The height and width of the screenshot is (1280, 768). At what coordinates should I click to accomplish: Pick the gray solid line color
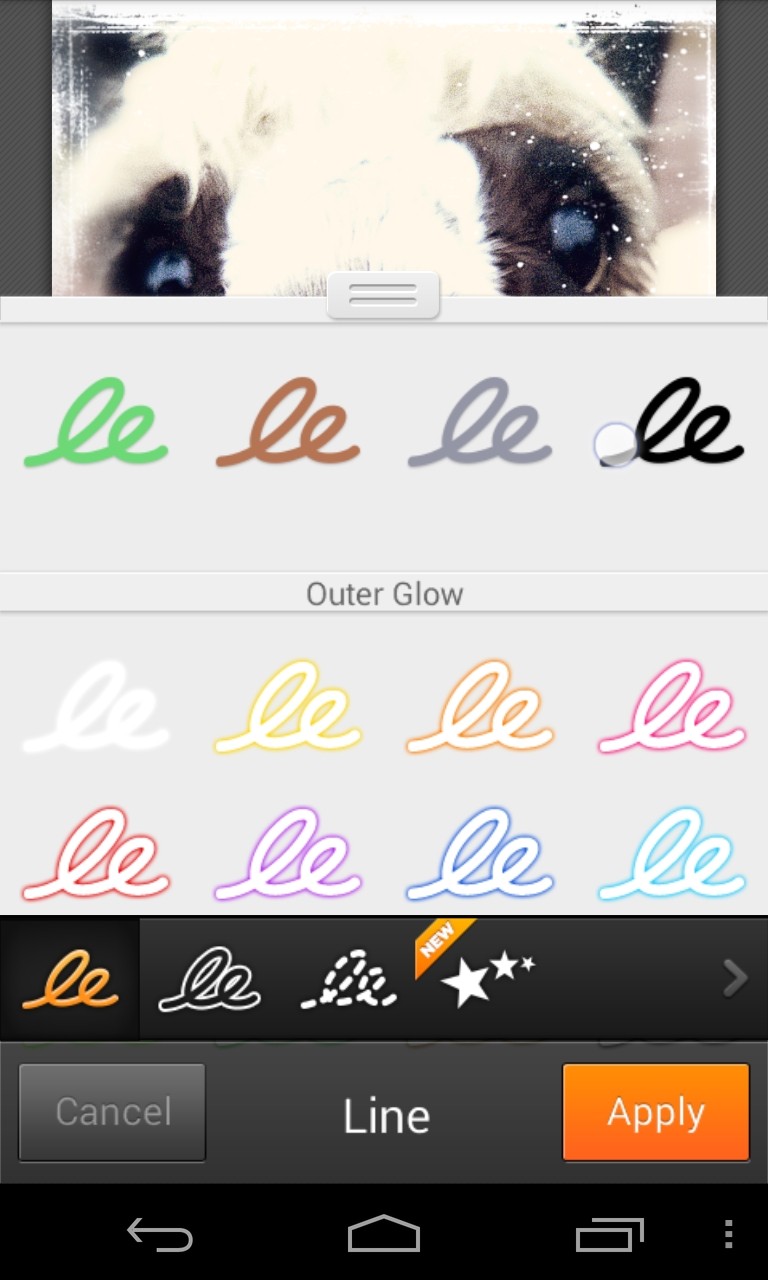(x=480, y=424)
